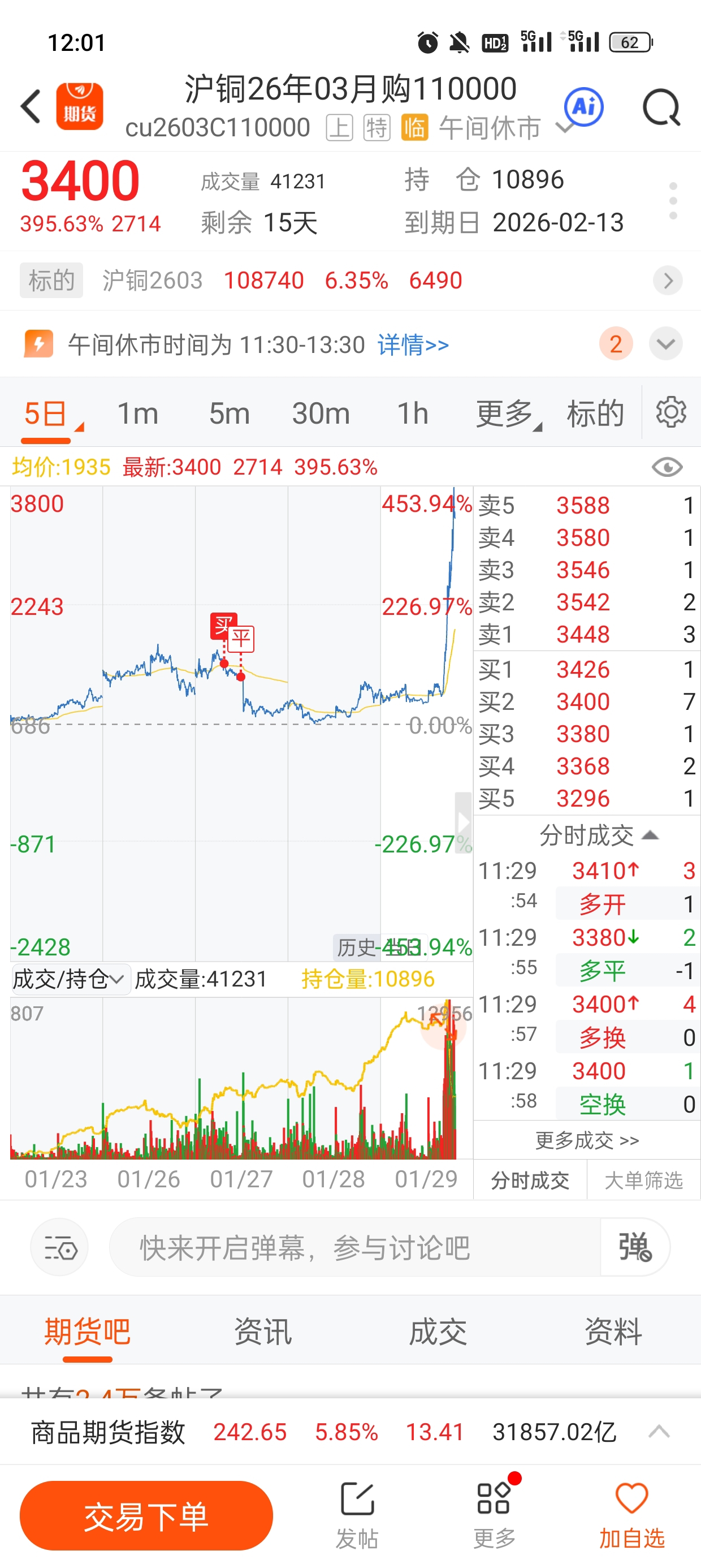The height and width of the screenshot is (1568, 701).
Task: Go back using the top-left arrow
Action: [31, 106]
